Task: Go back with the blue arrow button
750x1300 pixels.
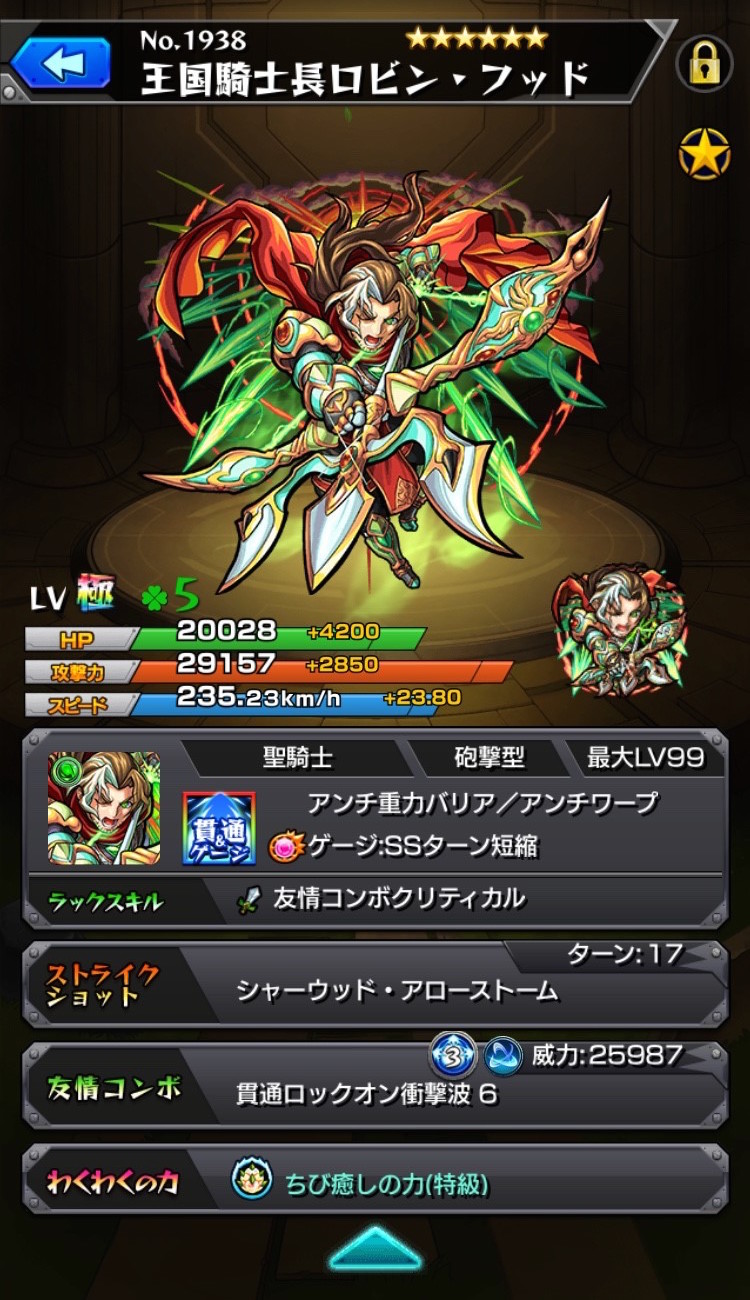Action: [x=61, y=63]
